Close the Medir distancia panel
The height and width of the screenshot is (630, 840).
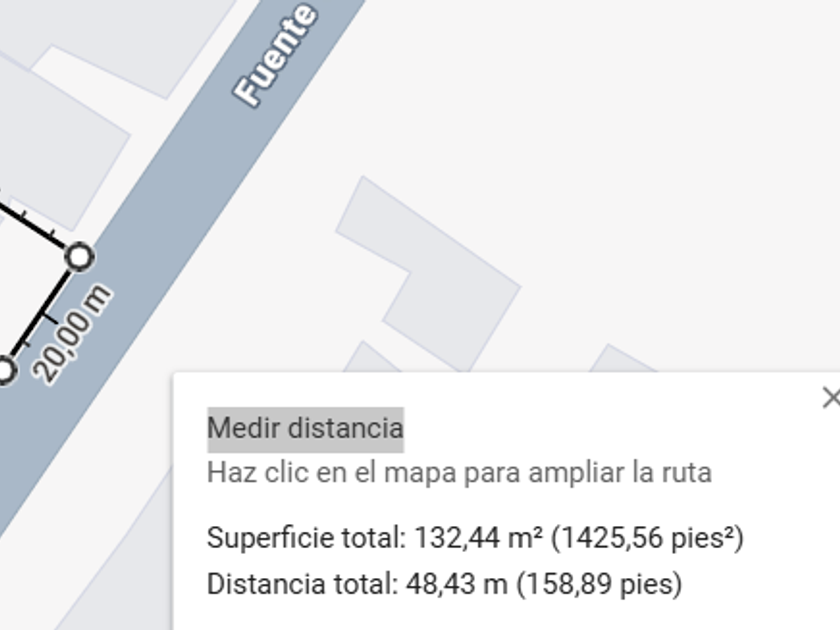(x=831, y=398)
